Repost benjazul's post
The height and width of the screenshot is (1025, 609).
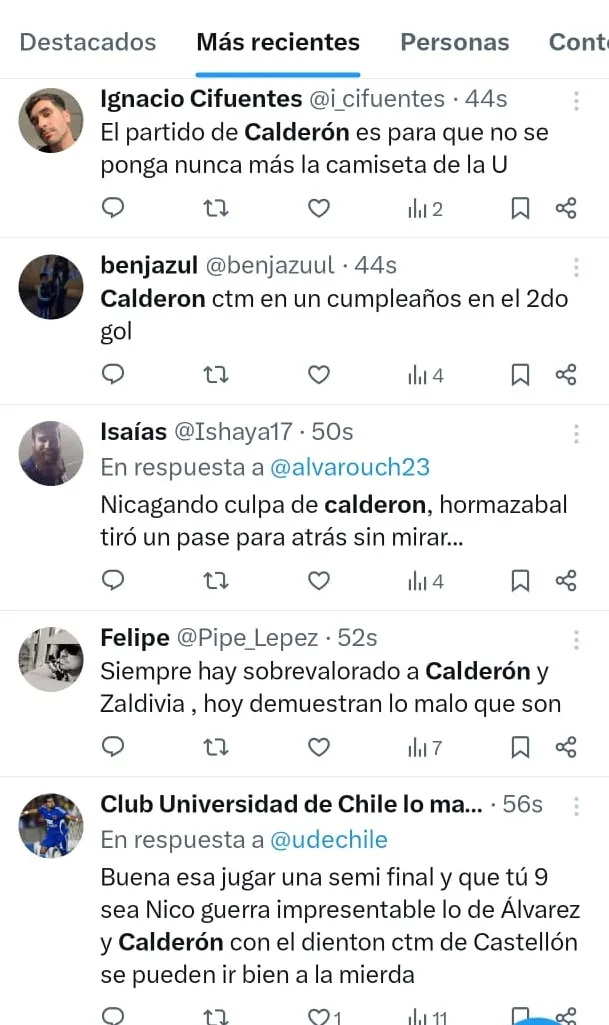tap(215, 374)
